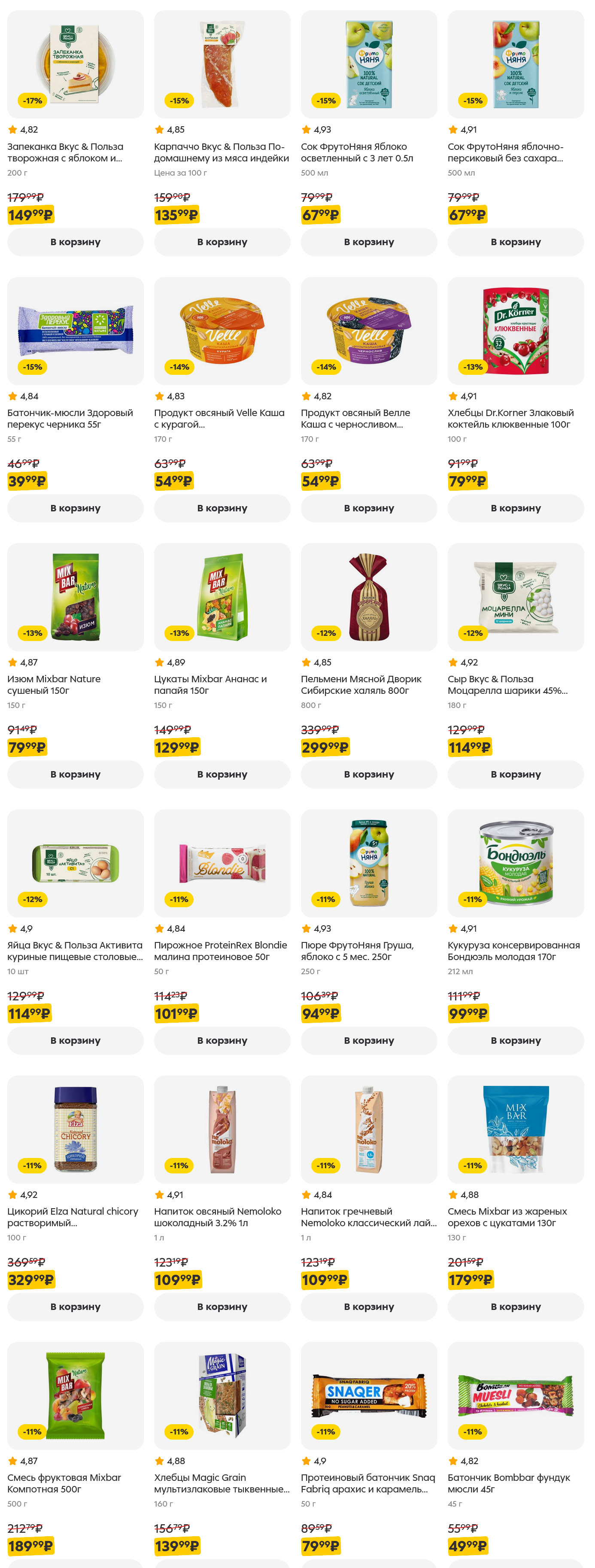
Task: Add Батончик-мюсли Здоровый перекус to cart
Action: [x=76, y=507]
